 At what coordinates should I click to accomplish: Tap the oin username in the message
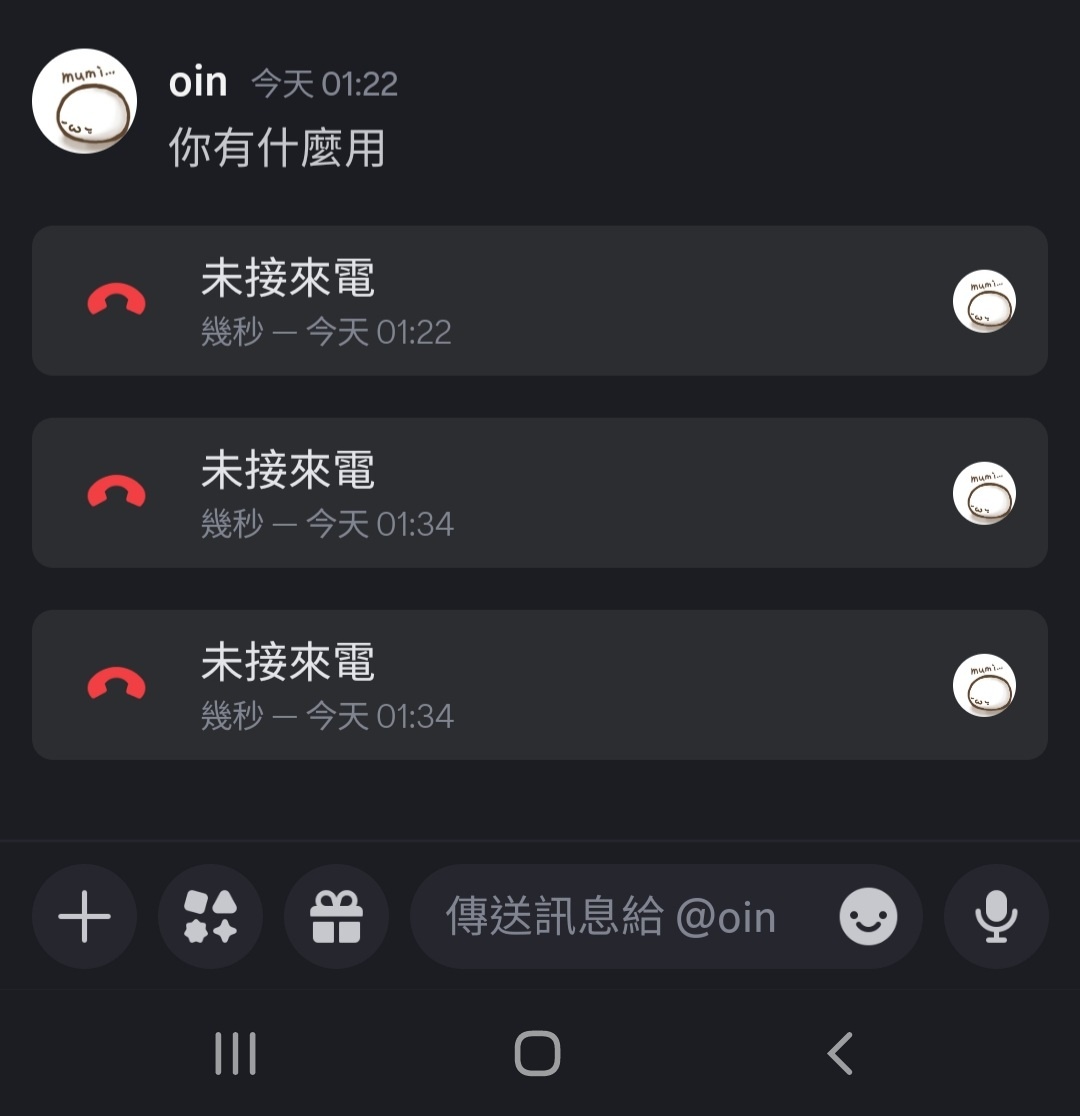click(x=198, y=82)
